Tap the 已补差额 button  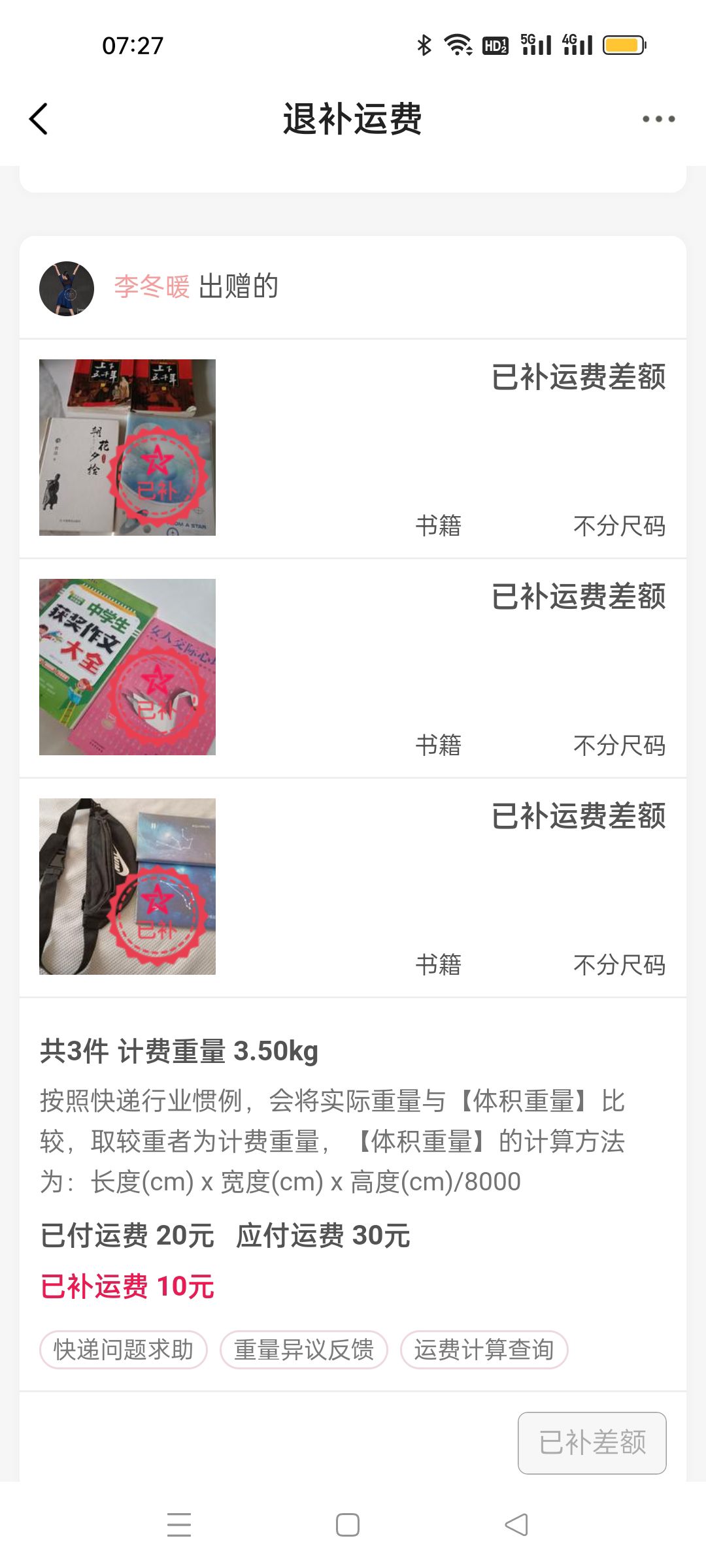(592, 1443)
